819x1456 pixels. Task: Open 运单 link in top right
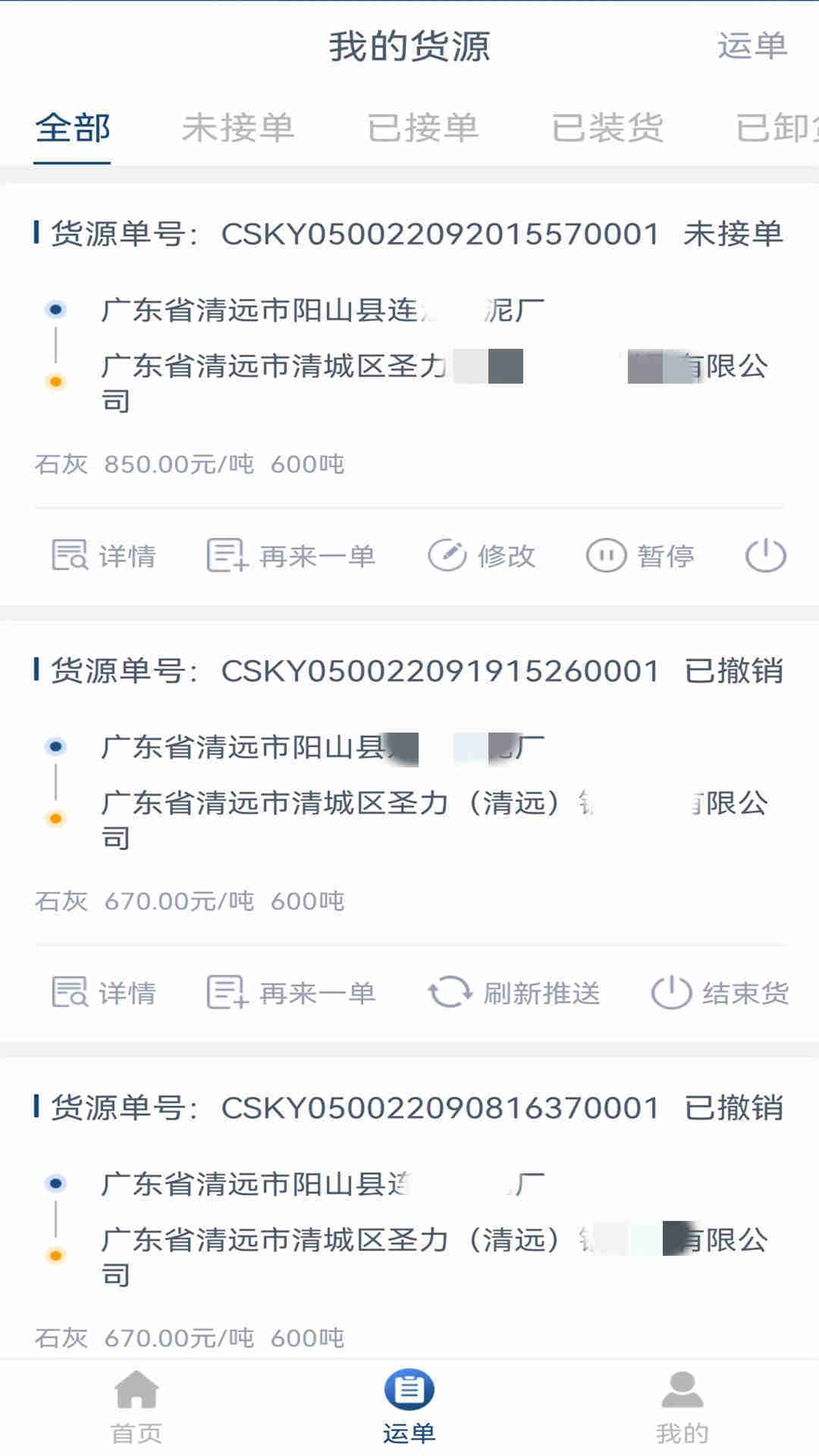752,46
